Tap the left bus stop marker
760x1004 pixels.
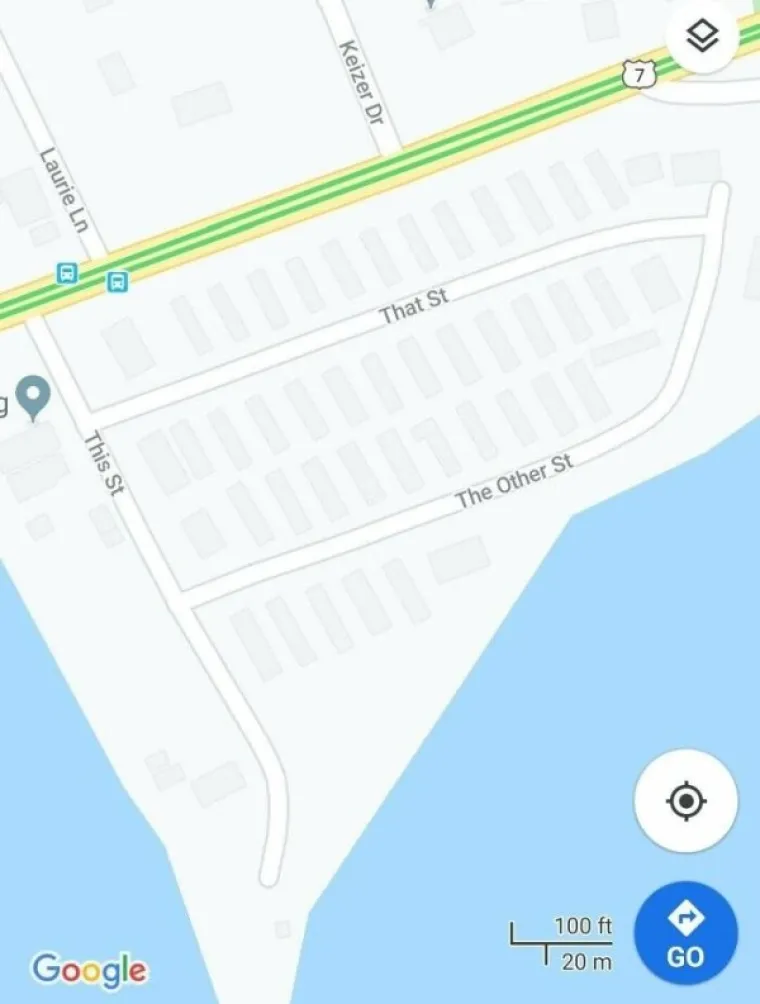[x=67, y=272]
